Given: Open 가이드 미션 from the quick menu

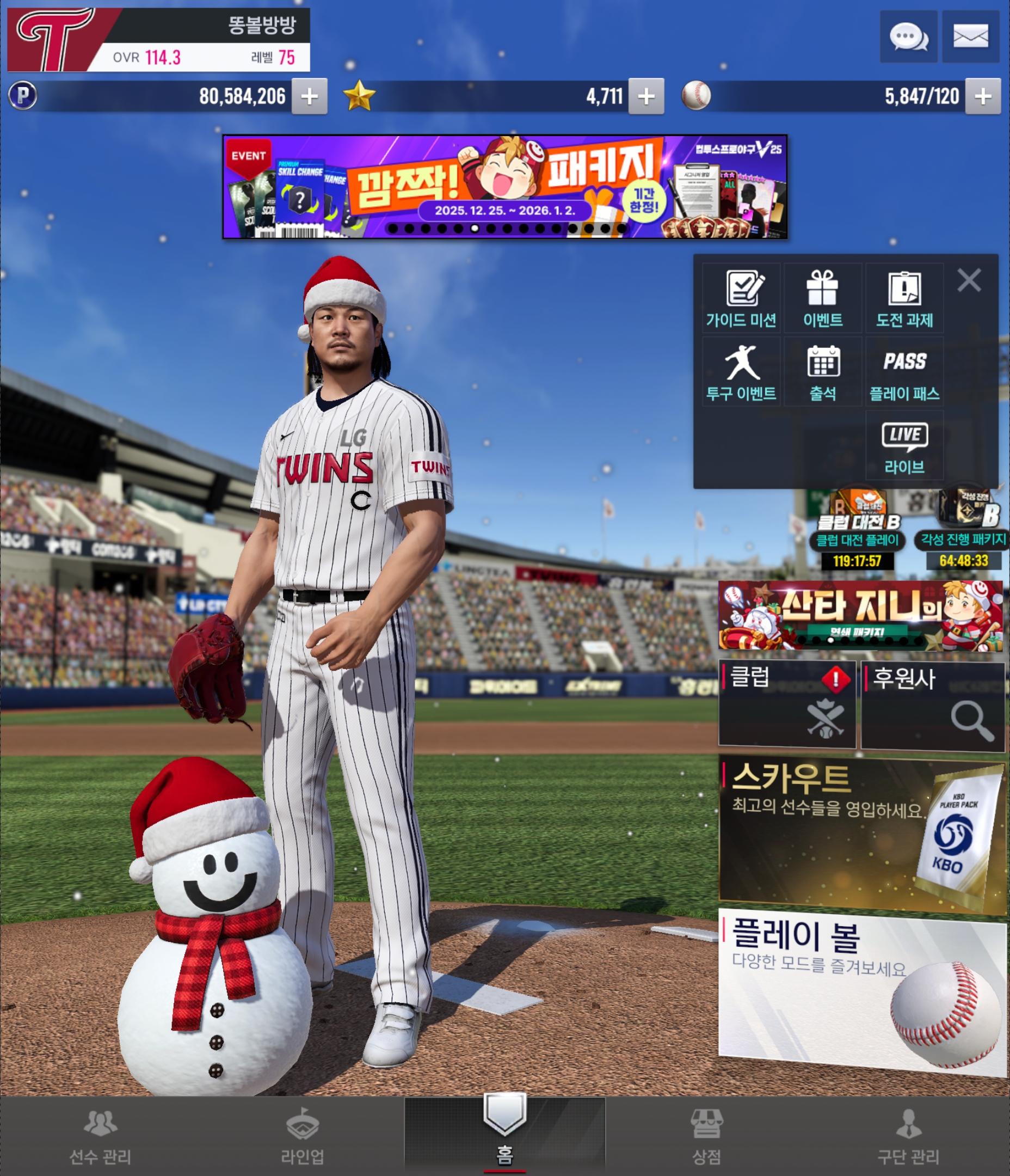Looking at the screenshot, I should [x=741, y=298].
